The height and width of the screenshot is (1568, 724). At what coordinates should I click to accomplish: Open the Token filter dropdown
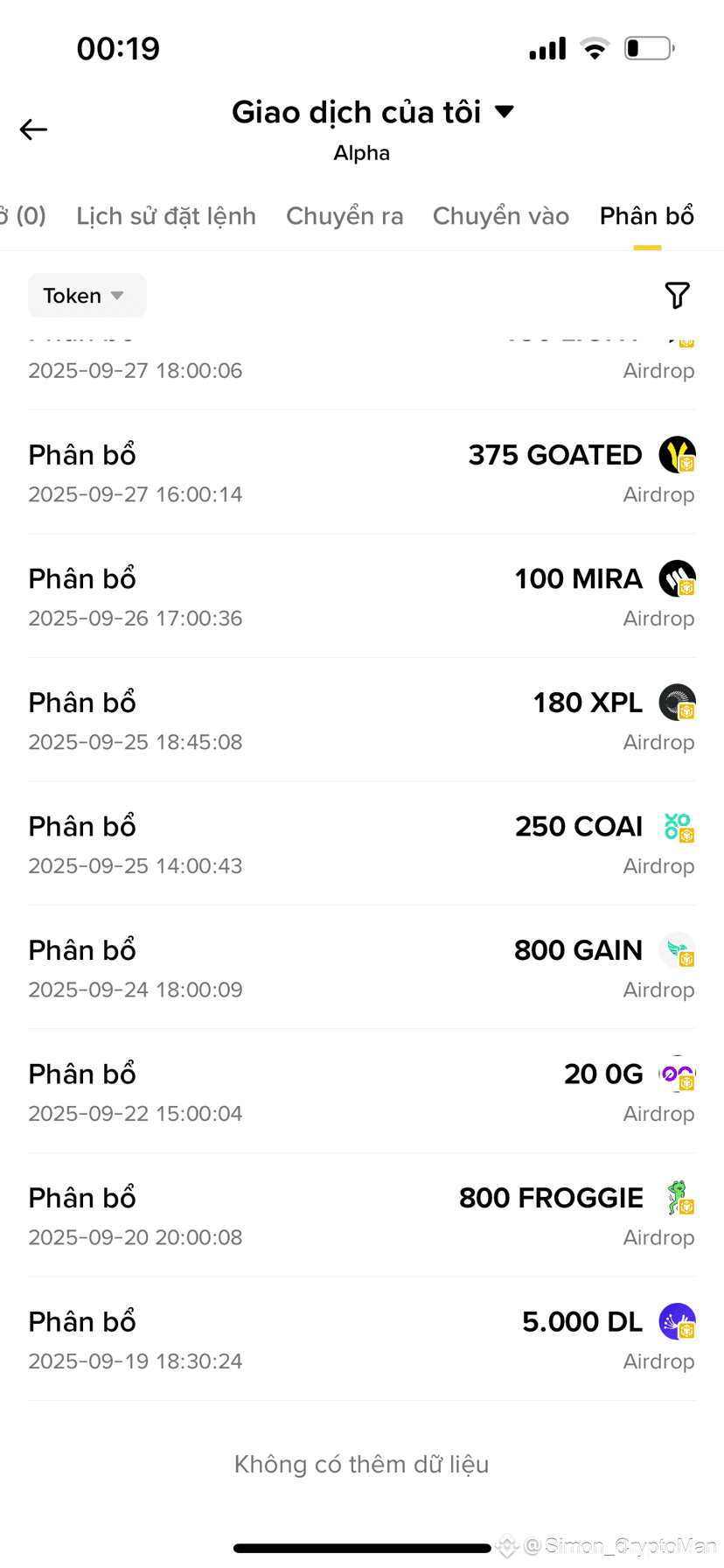87,296
